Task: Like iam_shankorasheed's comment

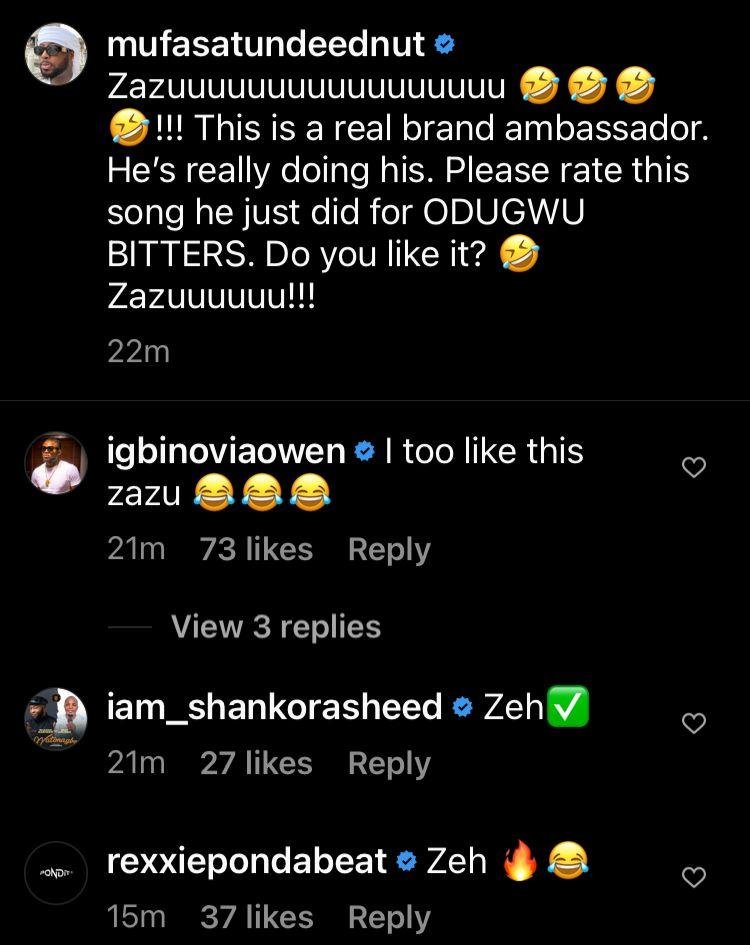Action: pos(693,723)
